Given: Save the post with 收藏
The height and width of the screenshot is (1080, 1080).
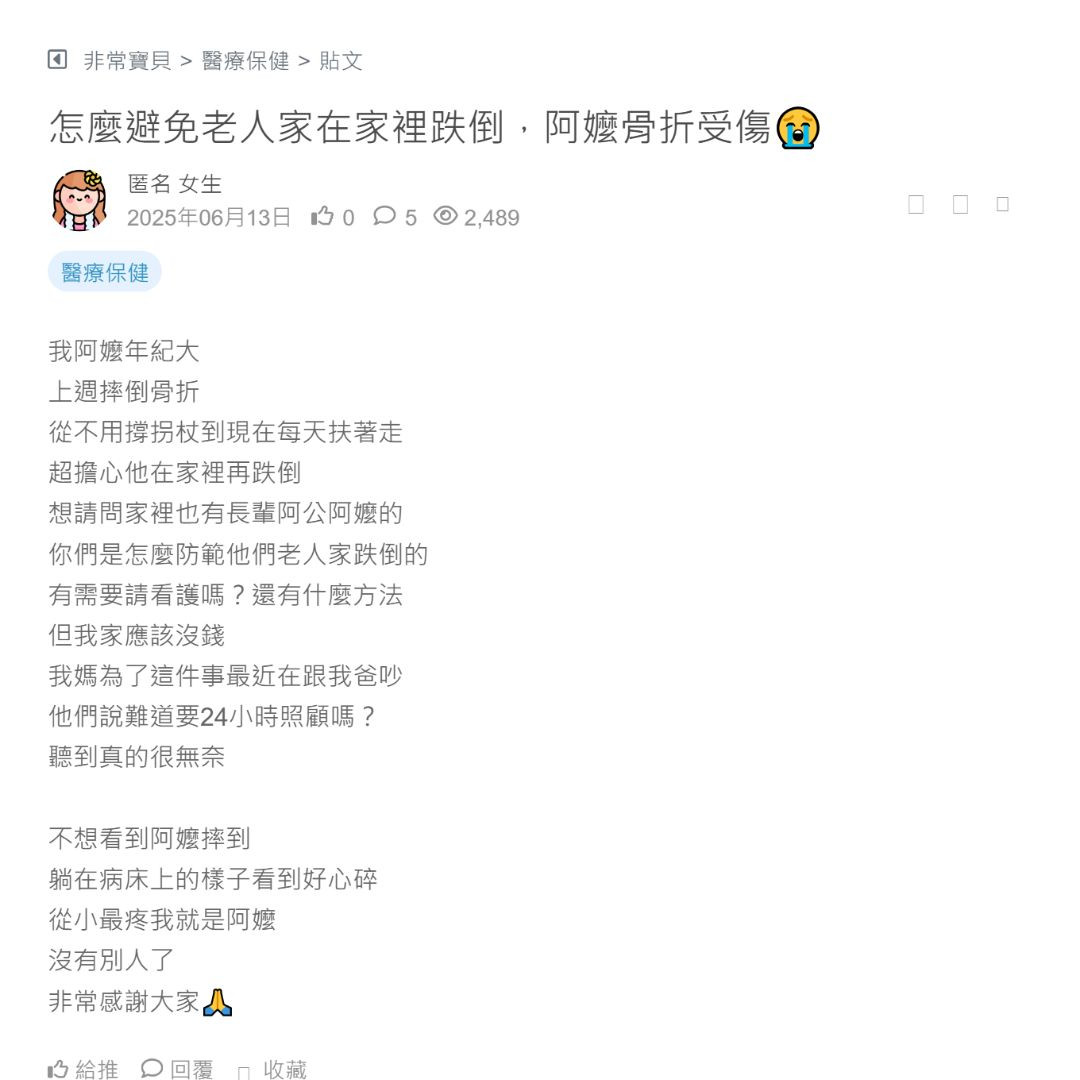Looking at the screenshot, I should tap(273, 1070).
